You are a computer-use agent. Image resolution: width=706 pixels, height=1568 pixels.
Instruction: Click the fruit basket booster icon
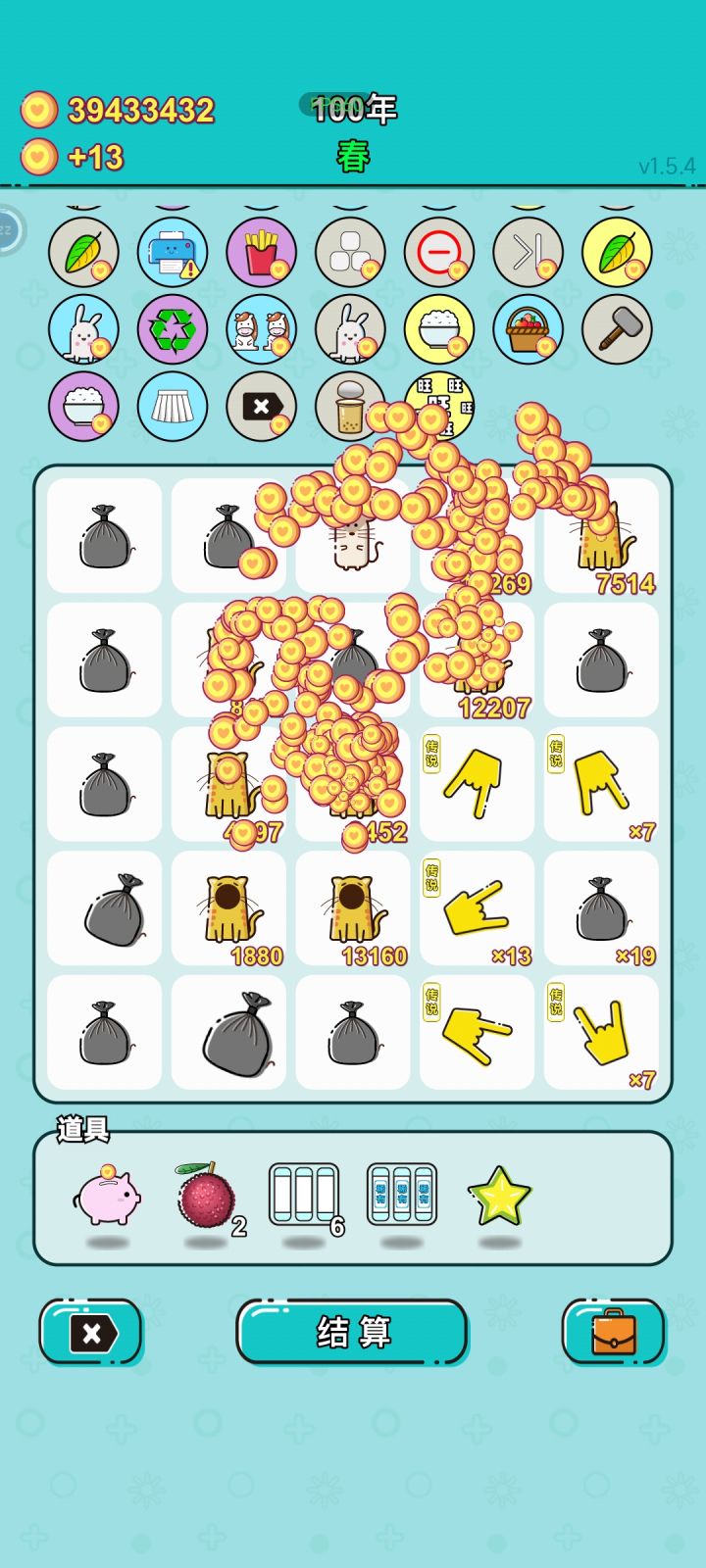click(x=527, y=330)
